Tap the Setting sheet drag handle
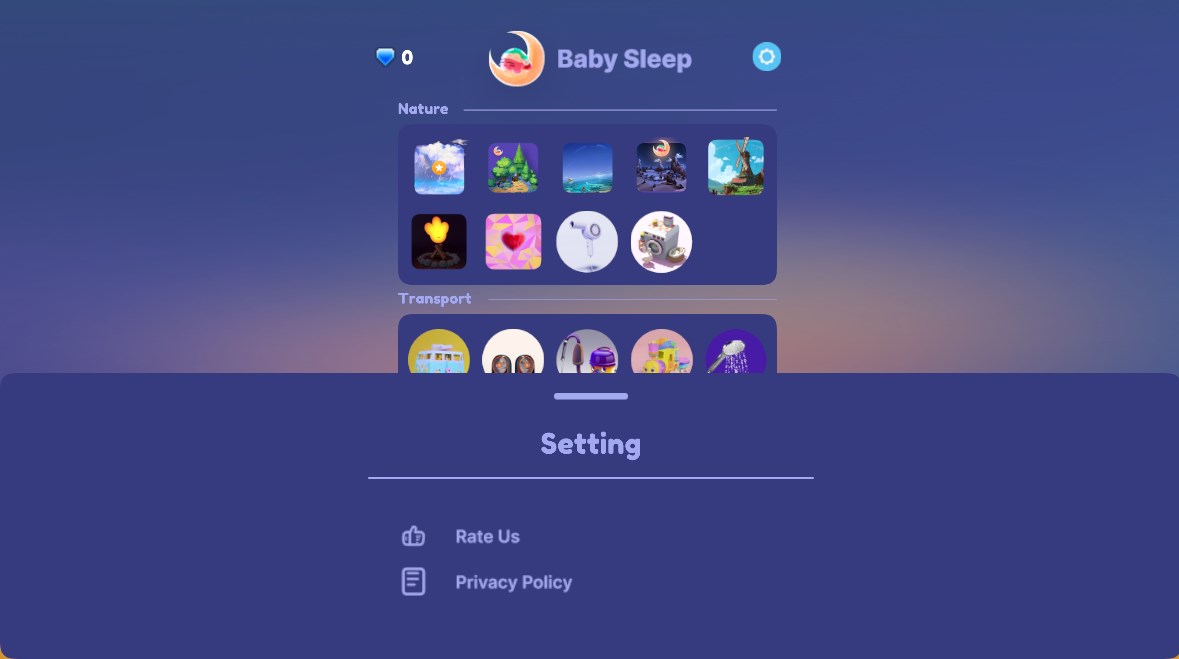 pos(590,397)
